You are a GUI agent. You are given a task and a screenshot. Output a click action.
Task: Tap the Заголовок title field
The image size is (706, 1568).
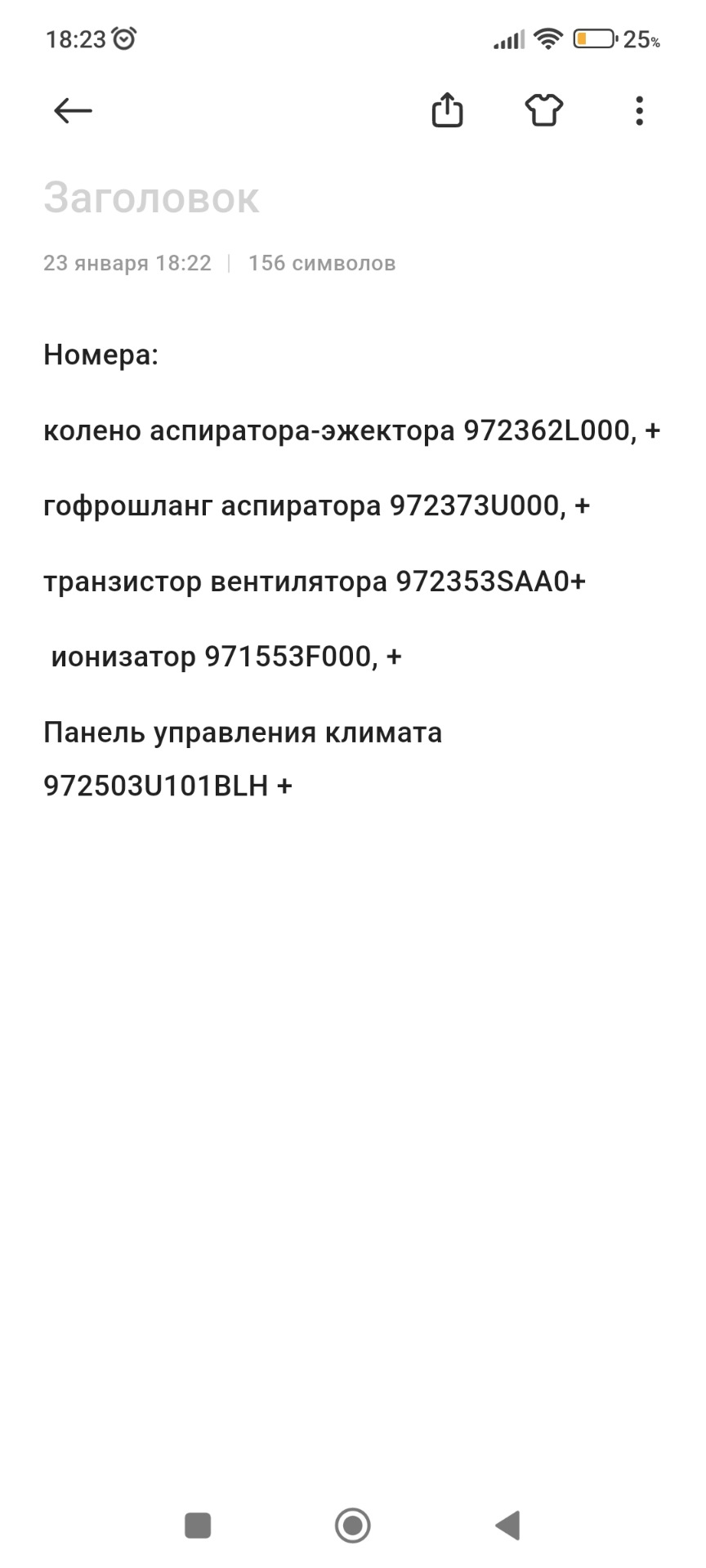pyautogui.click(x=151, y=198)
